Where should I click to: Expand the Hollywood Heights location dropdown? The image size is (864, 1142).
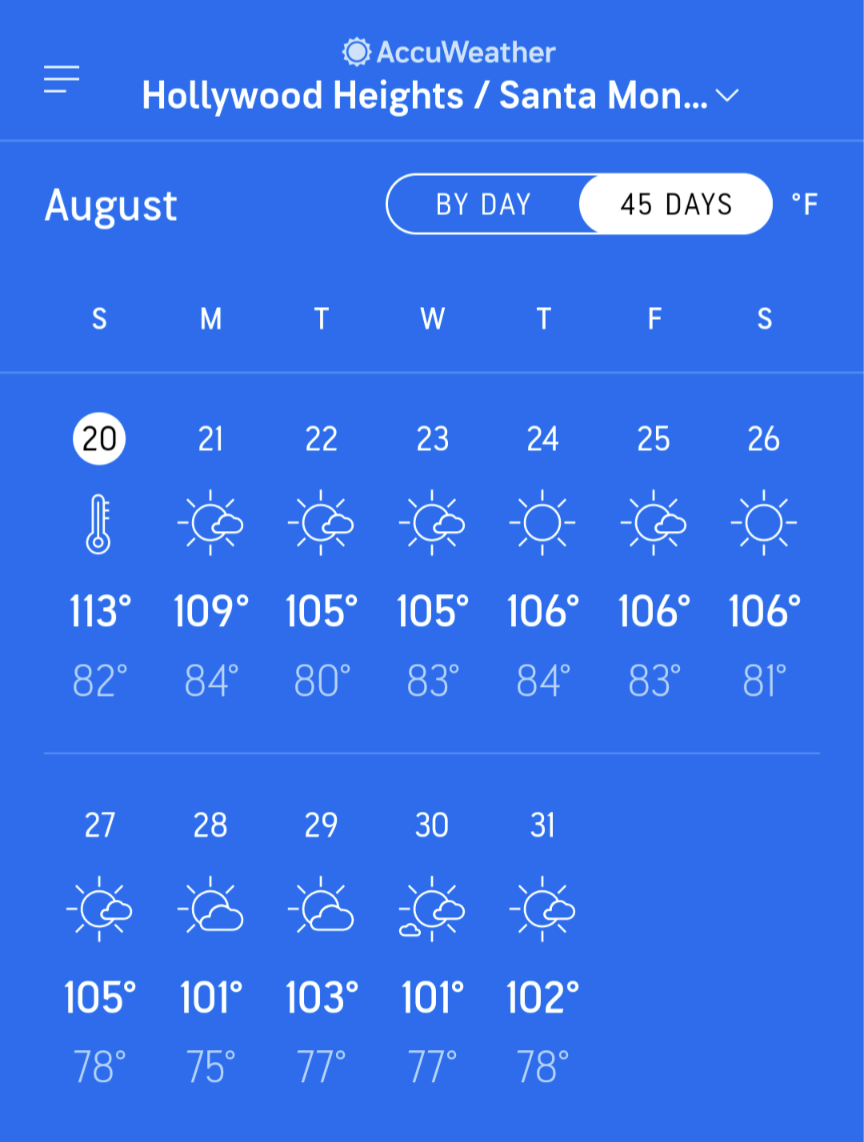coord(440,96)
